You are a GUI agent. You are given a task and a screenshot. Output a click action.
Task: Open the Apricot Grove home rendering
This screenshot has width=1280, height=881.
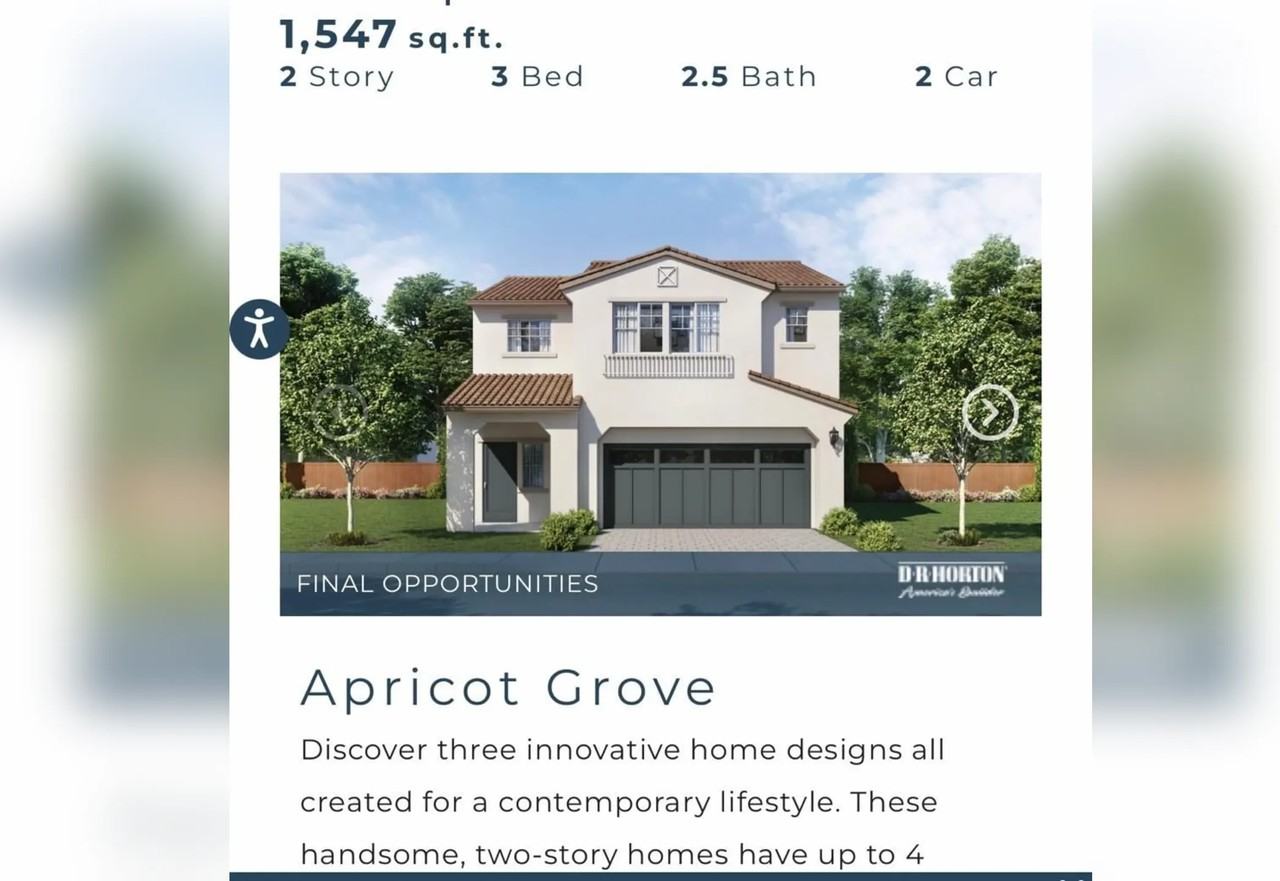[660, 394]
